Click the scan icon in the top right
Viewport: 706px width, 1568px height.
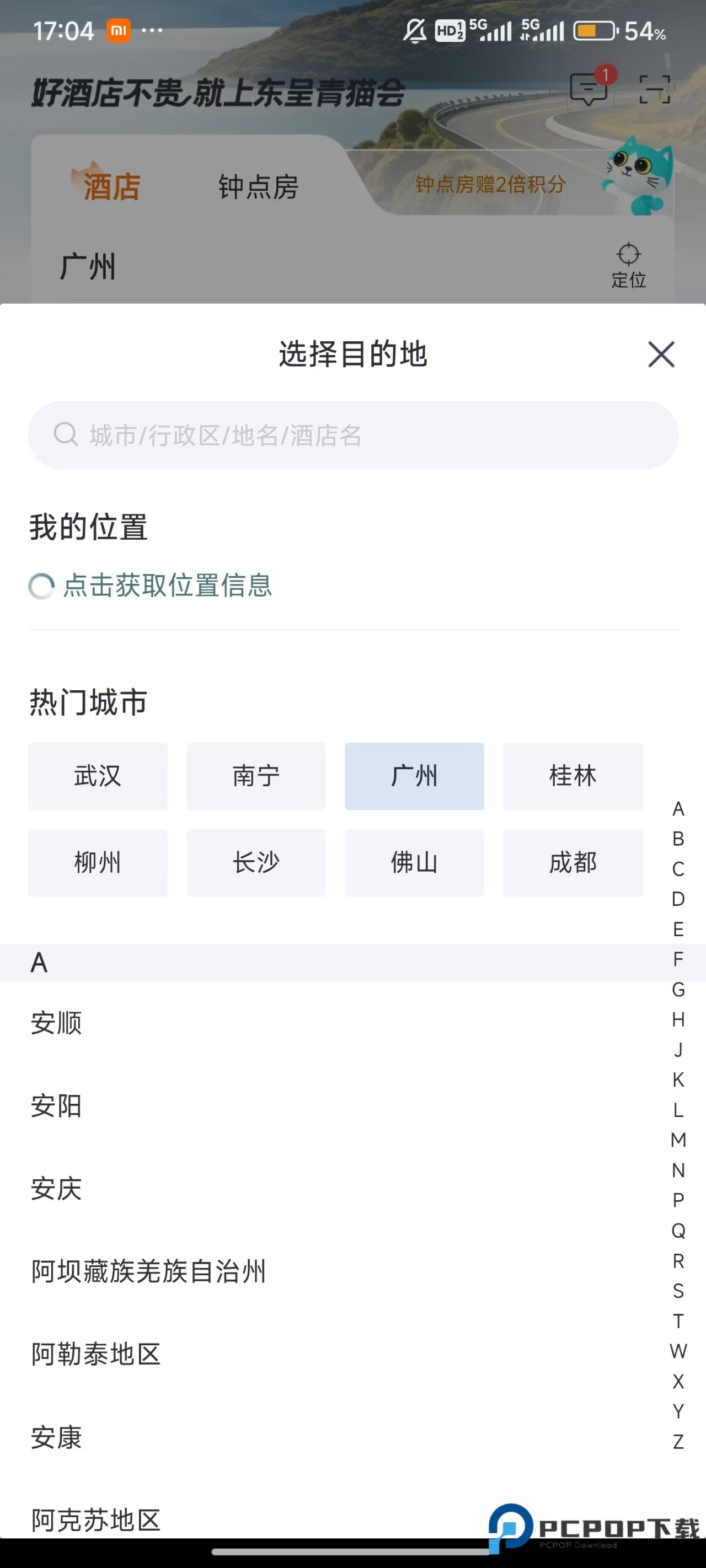pos(656,89)
